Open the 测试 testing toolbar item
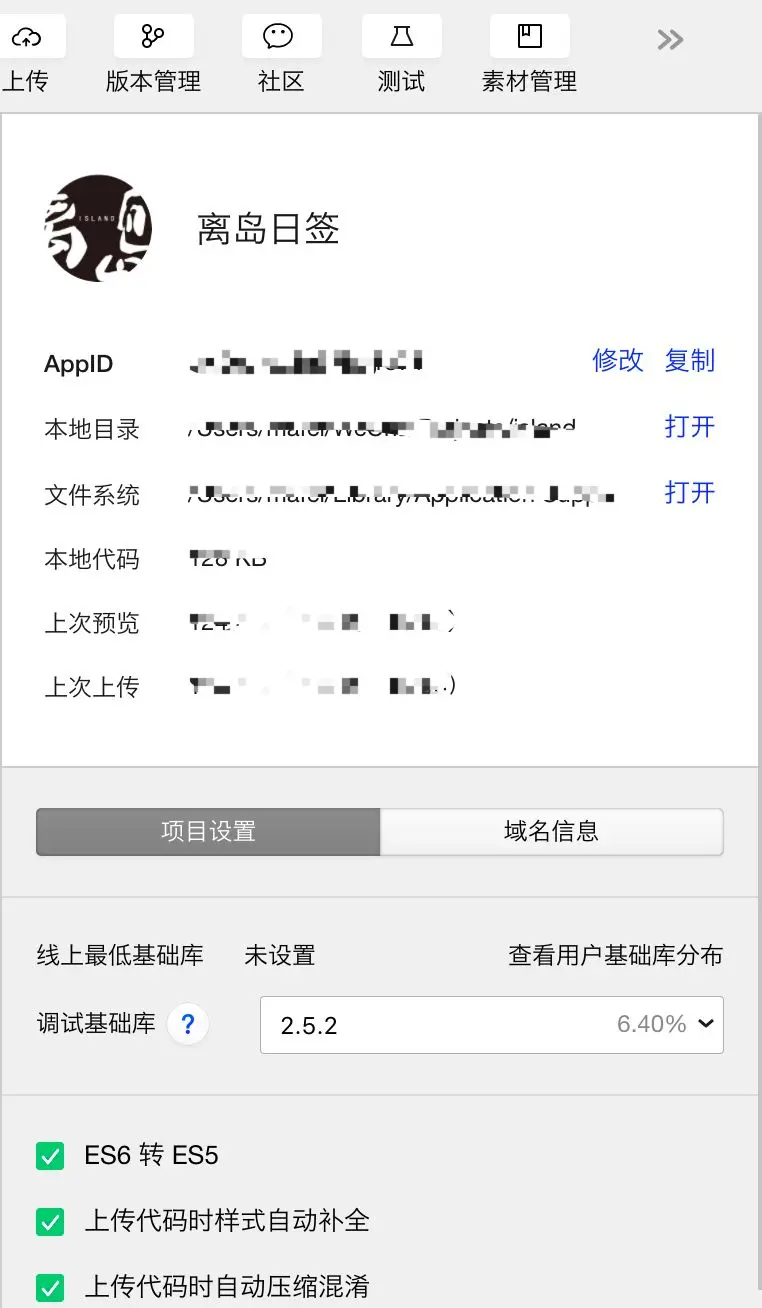This screenshot has height=1308, width=762. click(x=401, y=57)
